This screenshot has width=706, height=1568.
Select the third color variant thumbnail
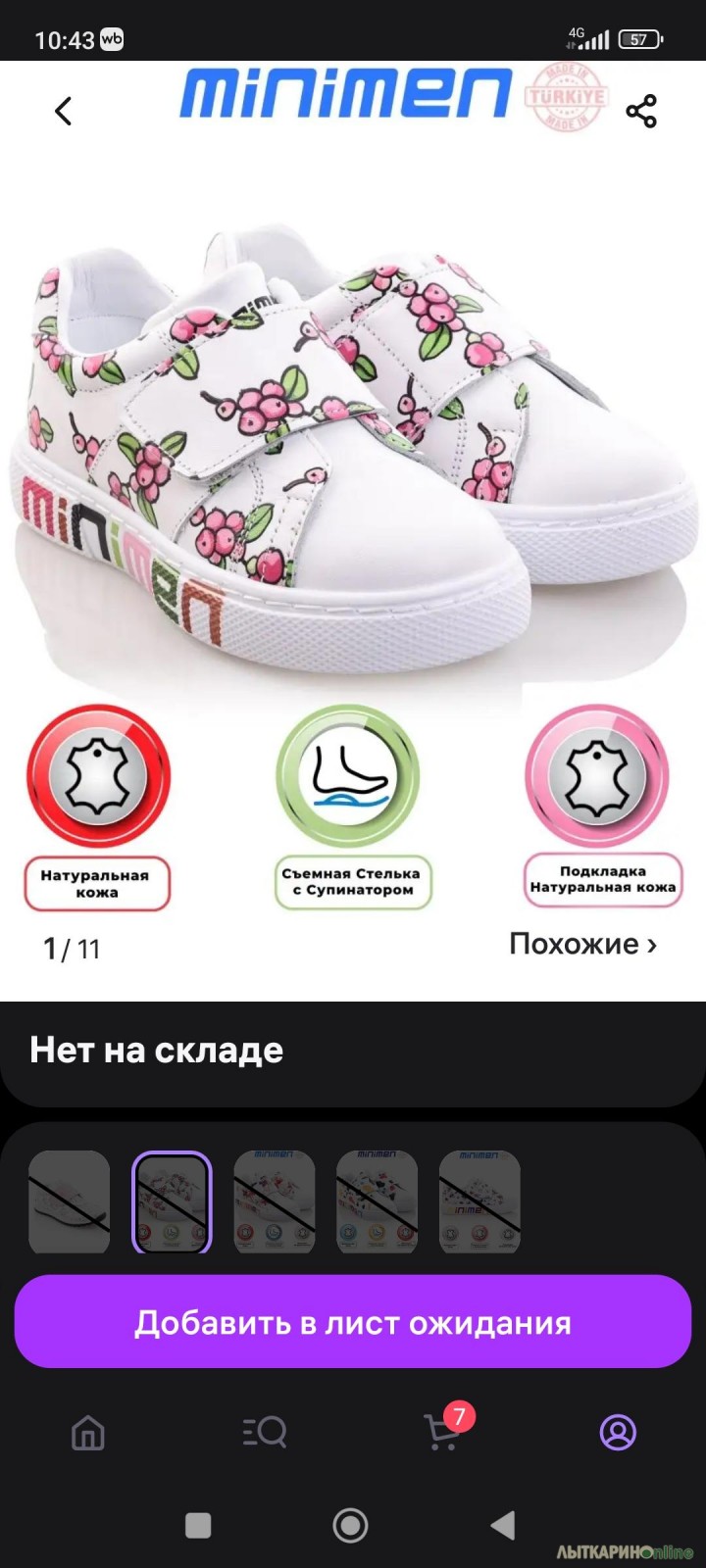point(275,1201)
